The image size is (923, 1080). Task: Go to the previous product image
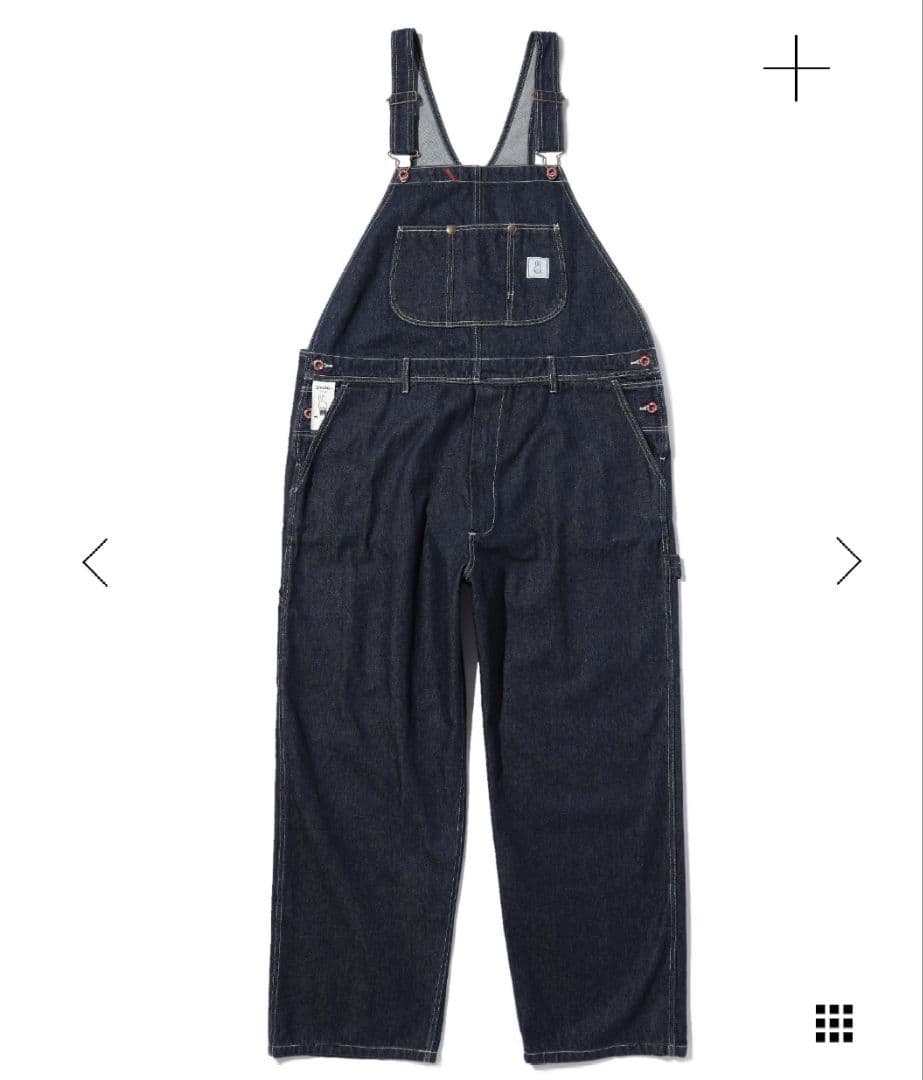coord(95,561)
